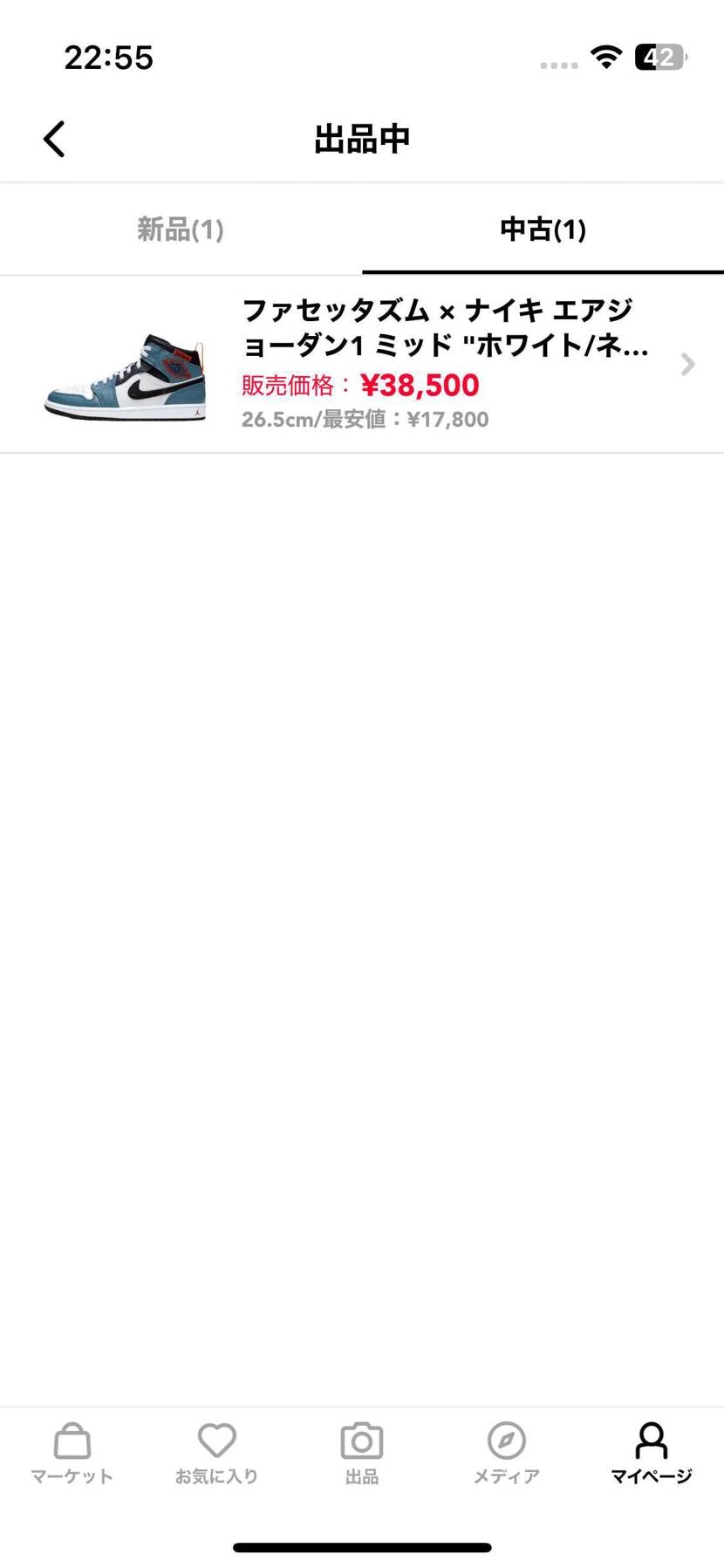The width and height of the screenshot is (724, 1568).
Task: Switch to the メディア tab
Action: click(x=506, y=1454)
